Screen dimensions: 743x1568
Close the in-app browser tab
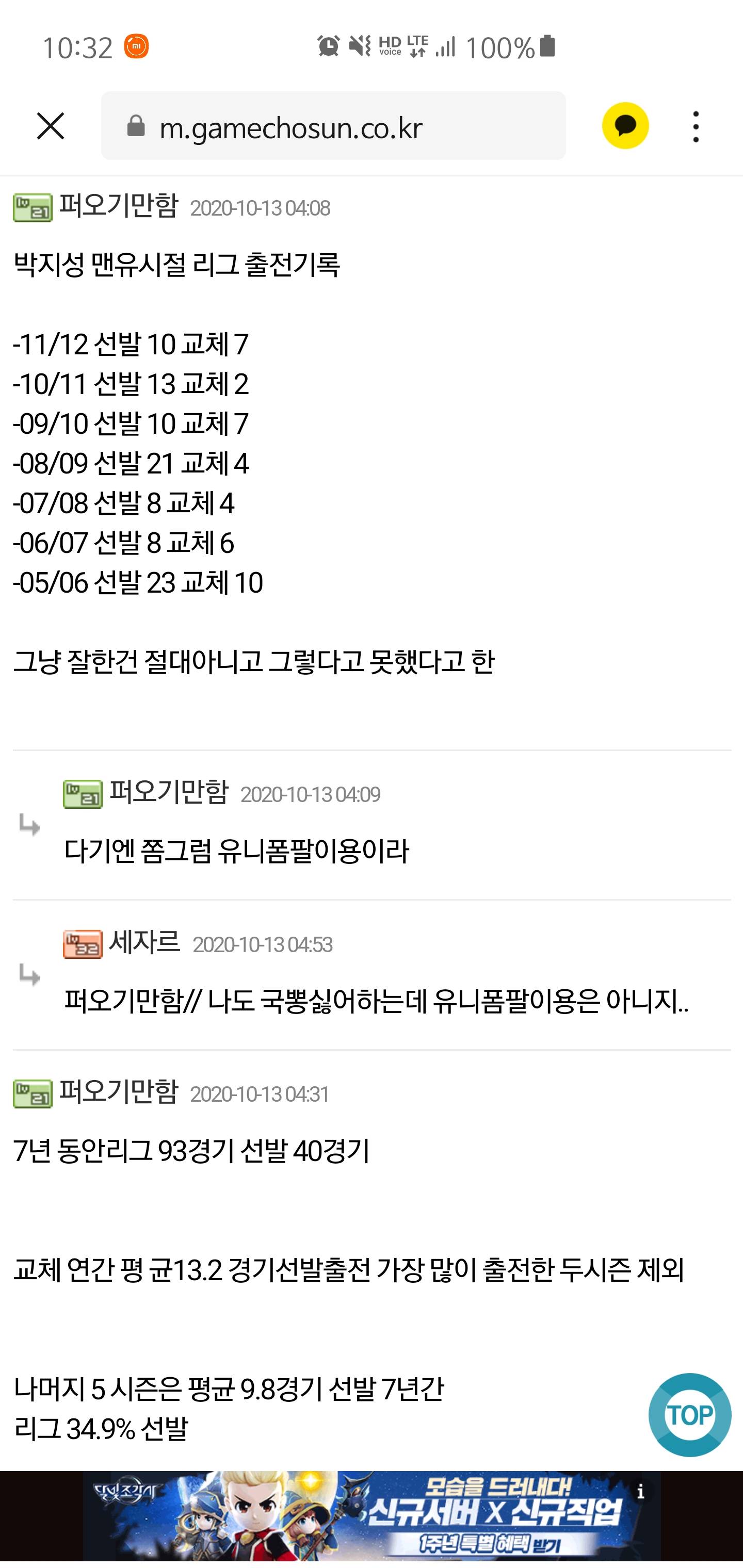(51, 126)
